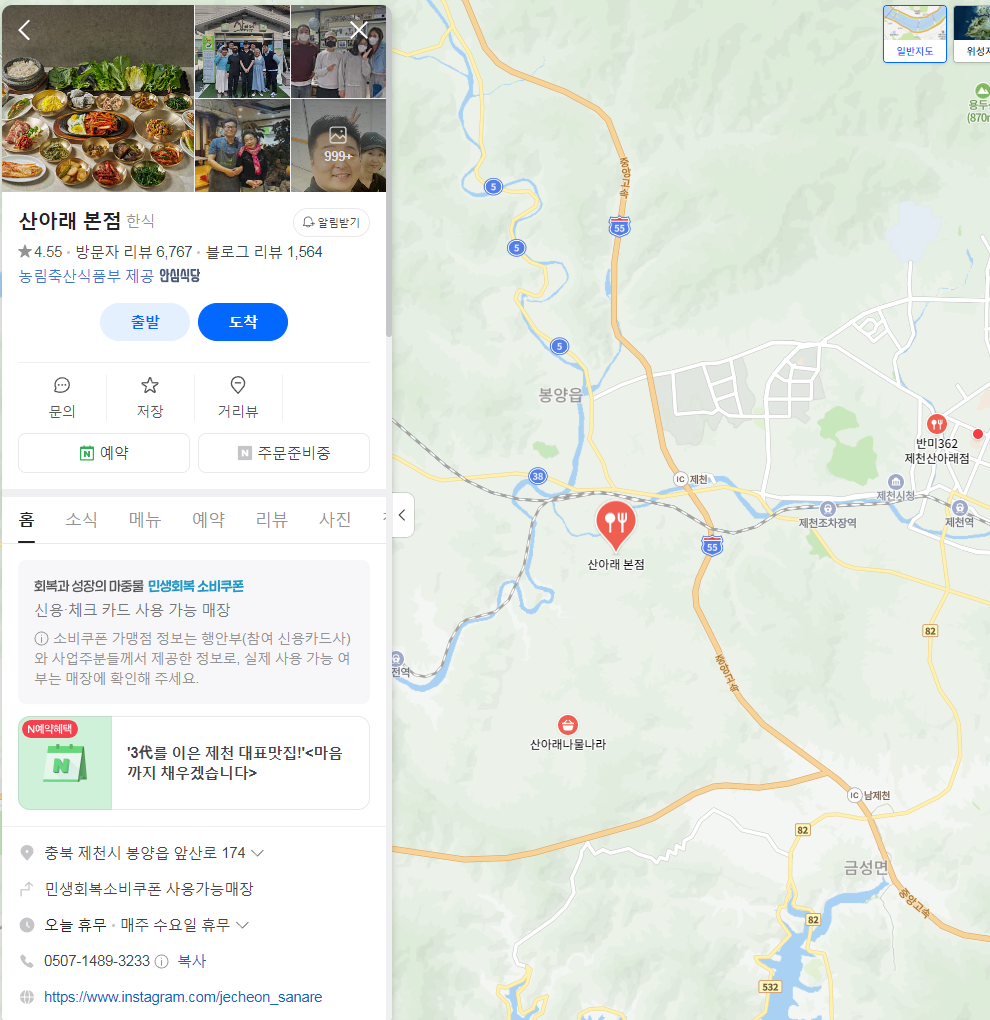
Task: Make a reservation via 예약 button
Action: [104, 453]
